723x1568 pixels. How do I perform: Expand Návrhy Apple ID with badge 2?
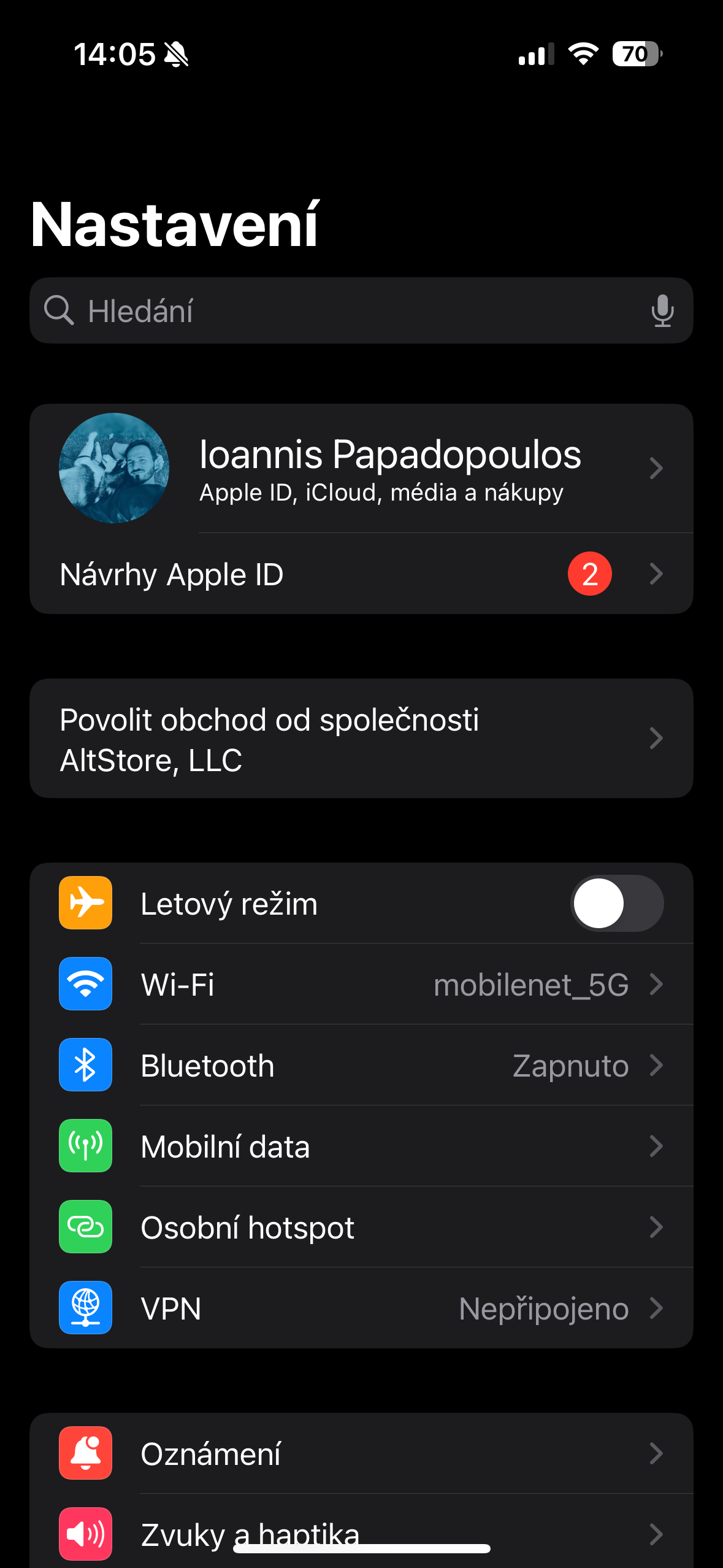361,574
